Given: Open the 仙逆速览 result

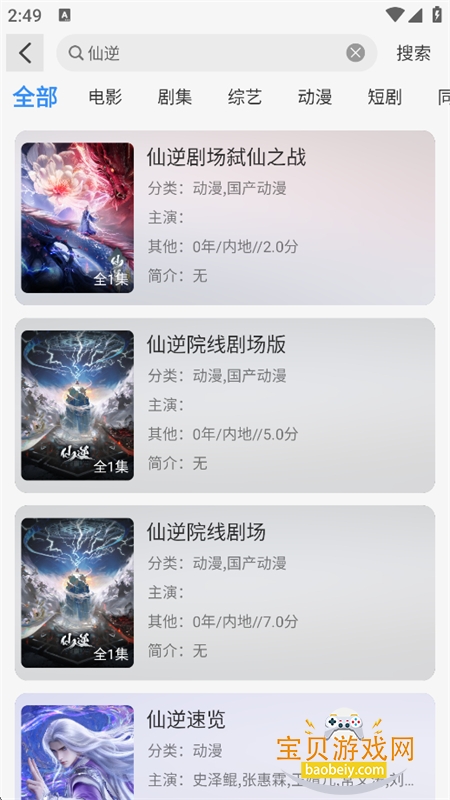Looking at the screenshot, I should pos(225,746).
